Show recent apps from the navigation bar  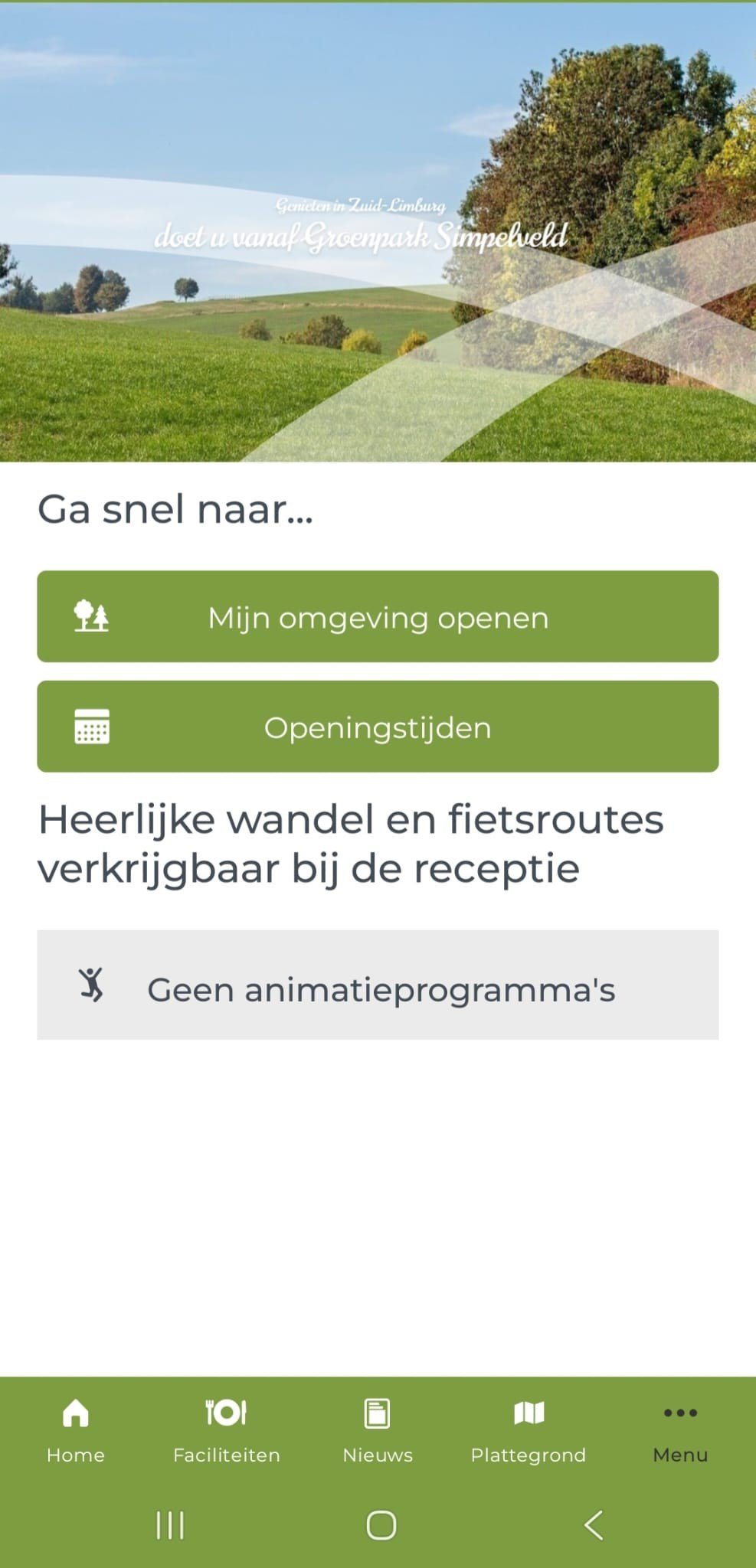[170, 1525]
